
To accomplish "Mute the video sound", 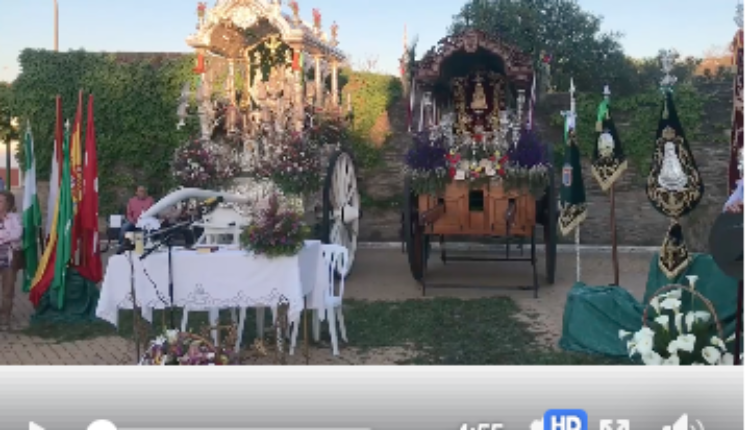I will (682, 424).
